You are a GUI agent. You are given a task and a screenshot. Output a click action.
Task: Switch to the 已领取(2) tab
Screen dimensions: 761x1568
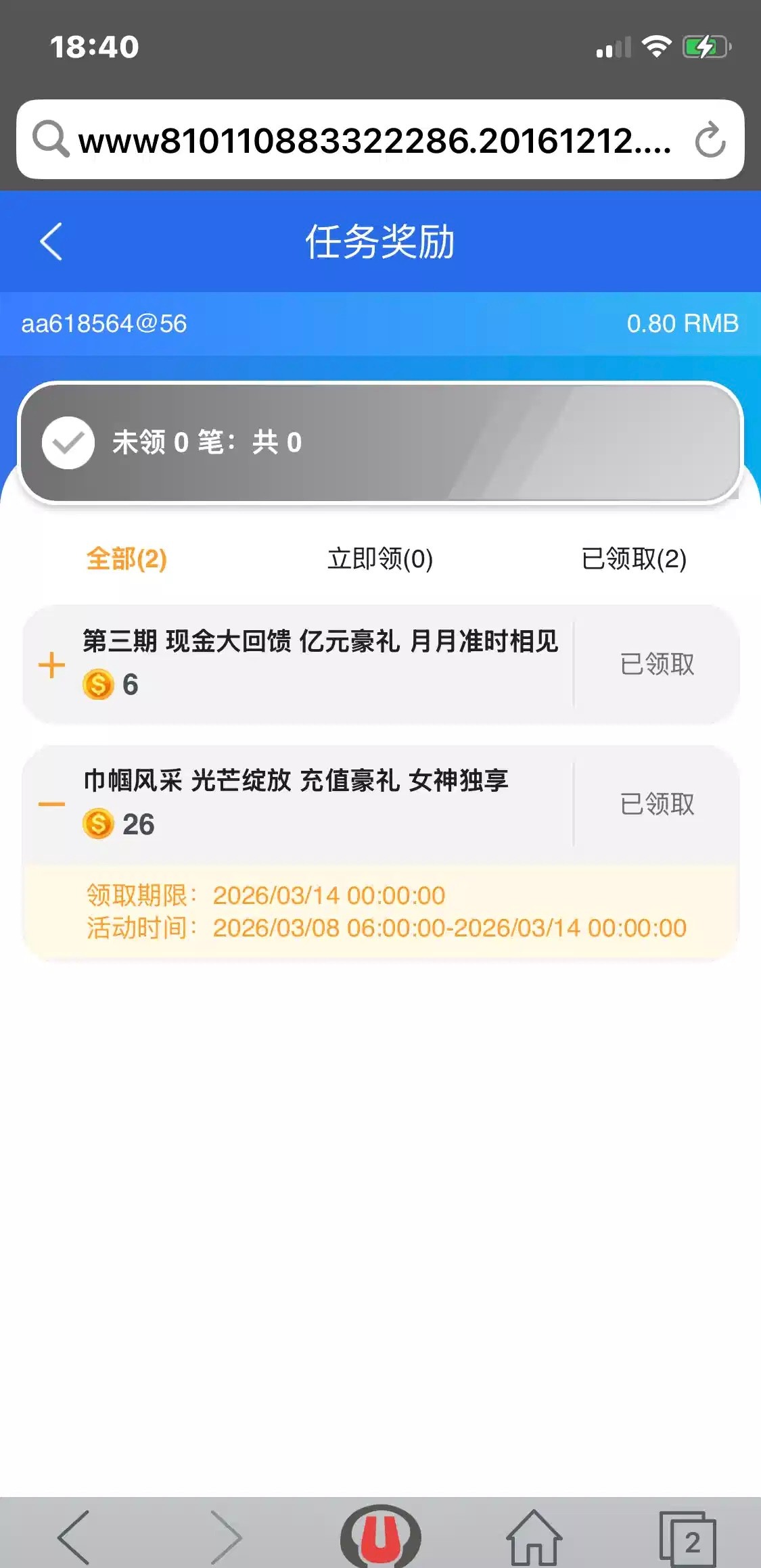pos(634,559)
